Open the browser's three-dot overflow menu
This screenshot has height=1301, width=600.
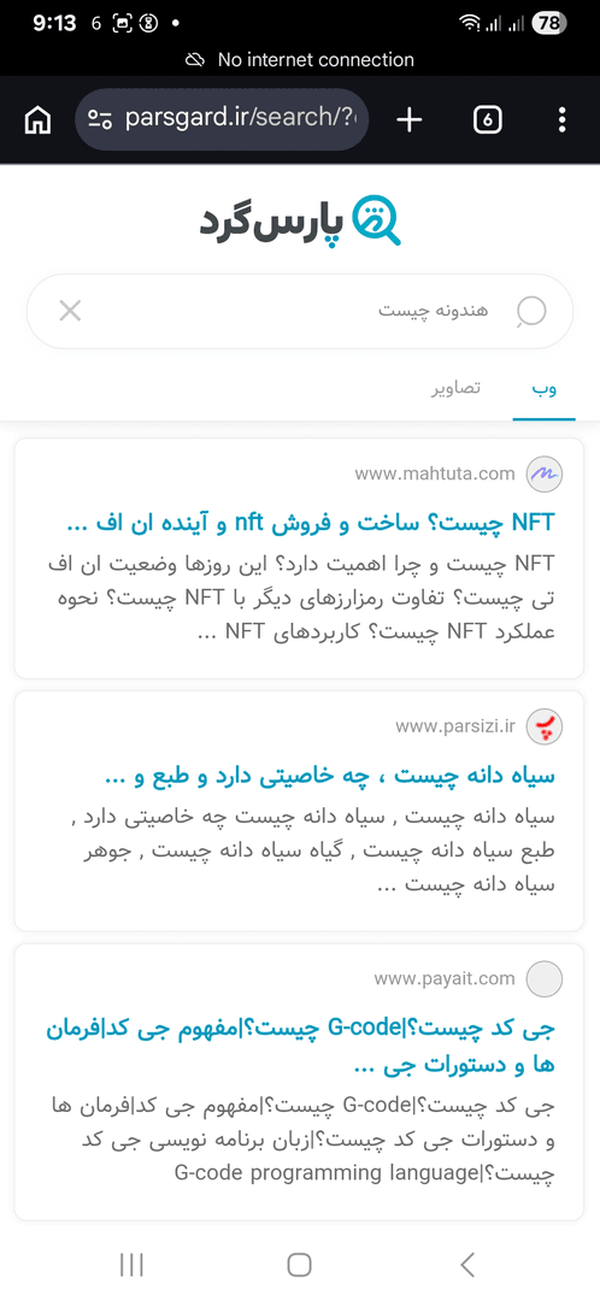[562, 120]
